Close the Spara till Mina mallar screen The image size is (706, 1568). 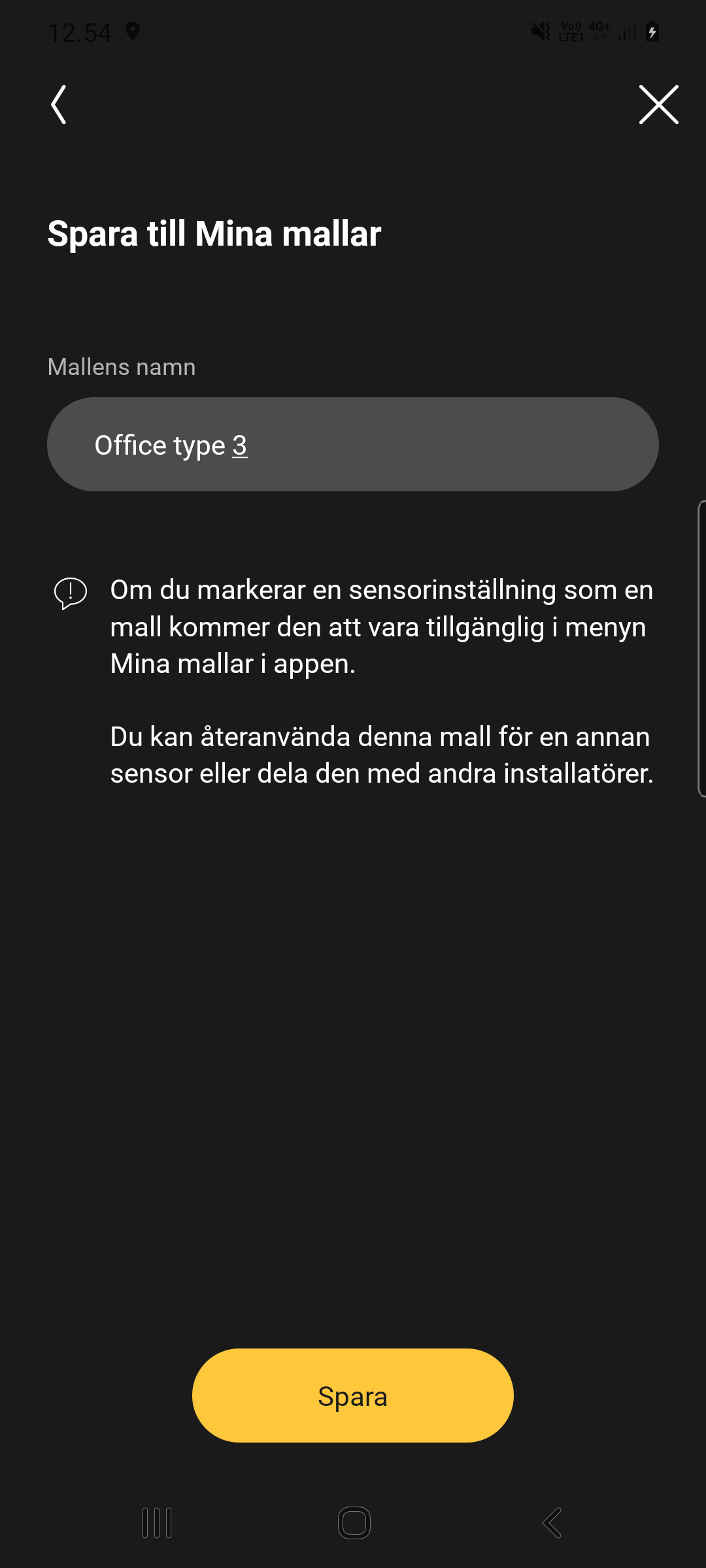[x=658, y=105]
